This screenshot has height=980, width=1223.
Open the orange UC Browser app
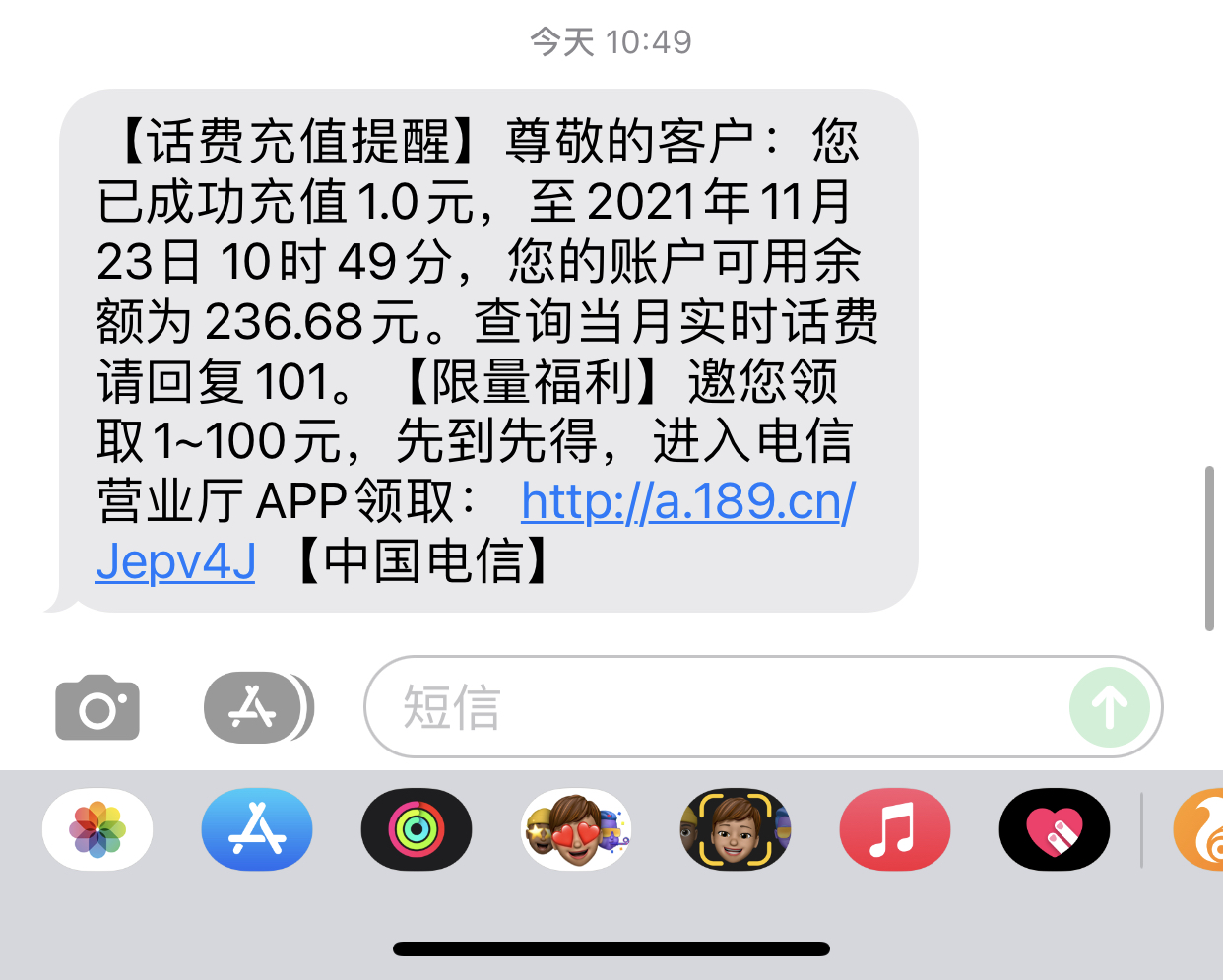(x=1201, y=829)
